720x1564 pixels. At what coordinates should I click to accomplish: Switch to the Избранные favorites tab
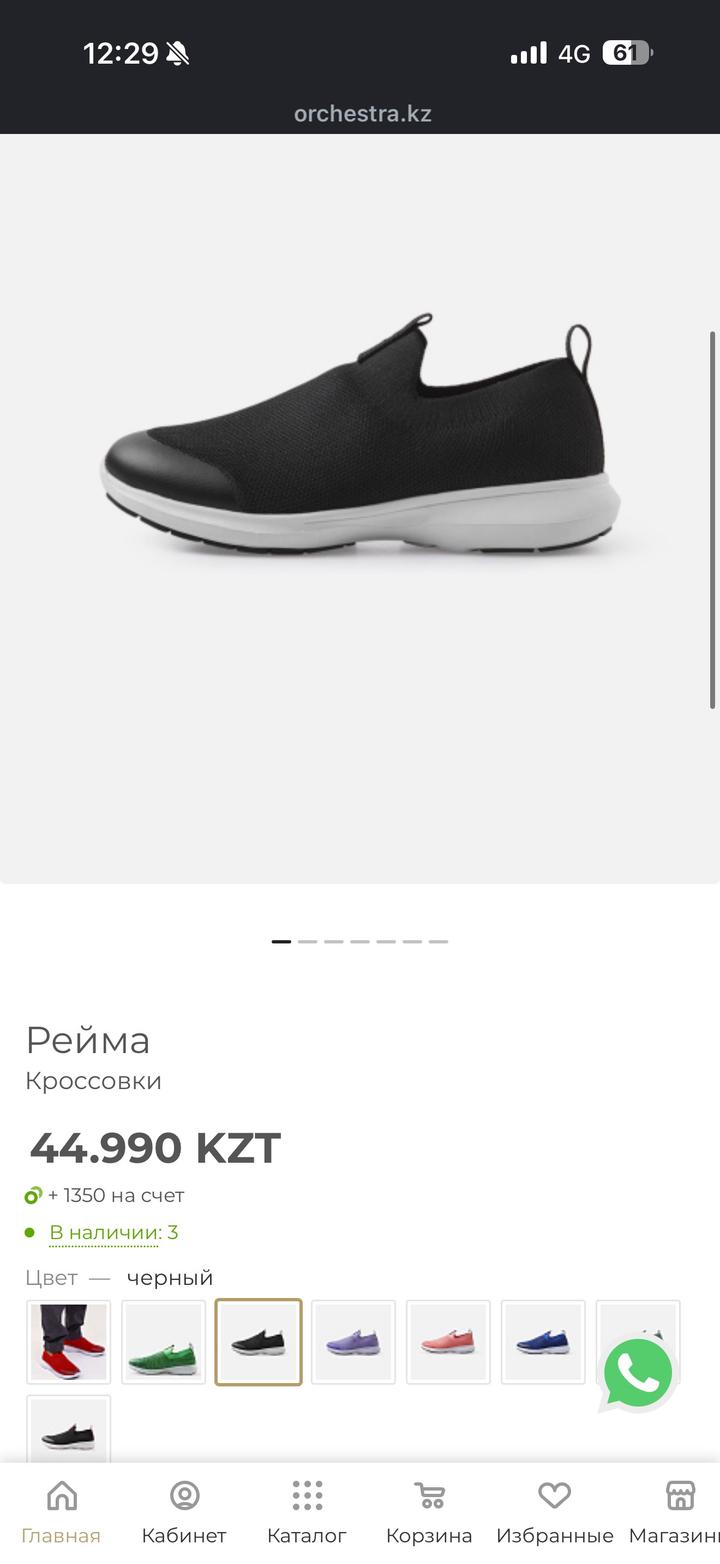point(554,1512)
